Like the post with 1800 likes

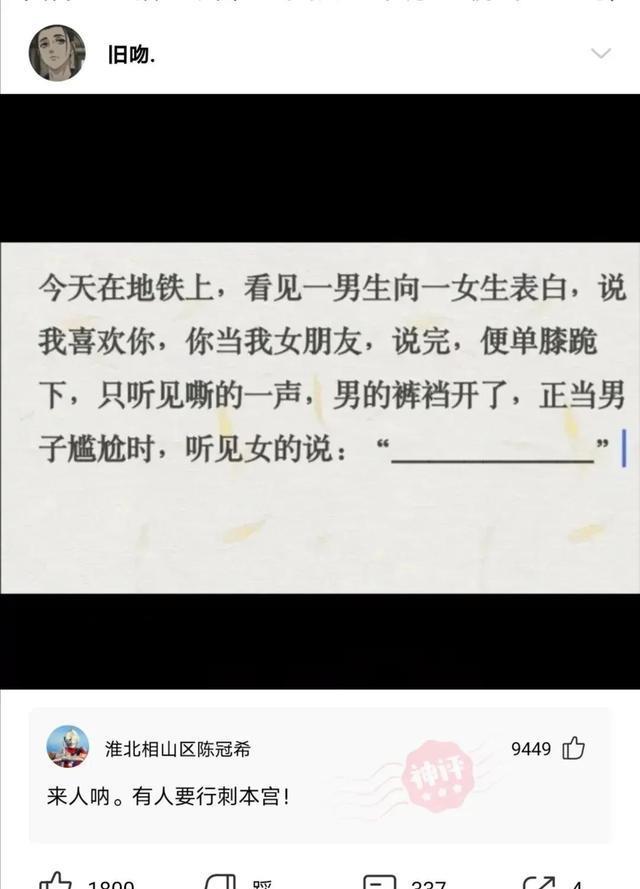coord(57,882)
